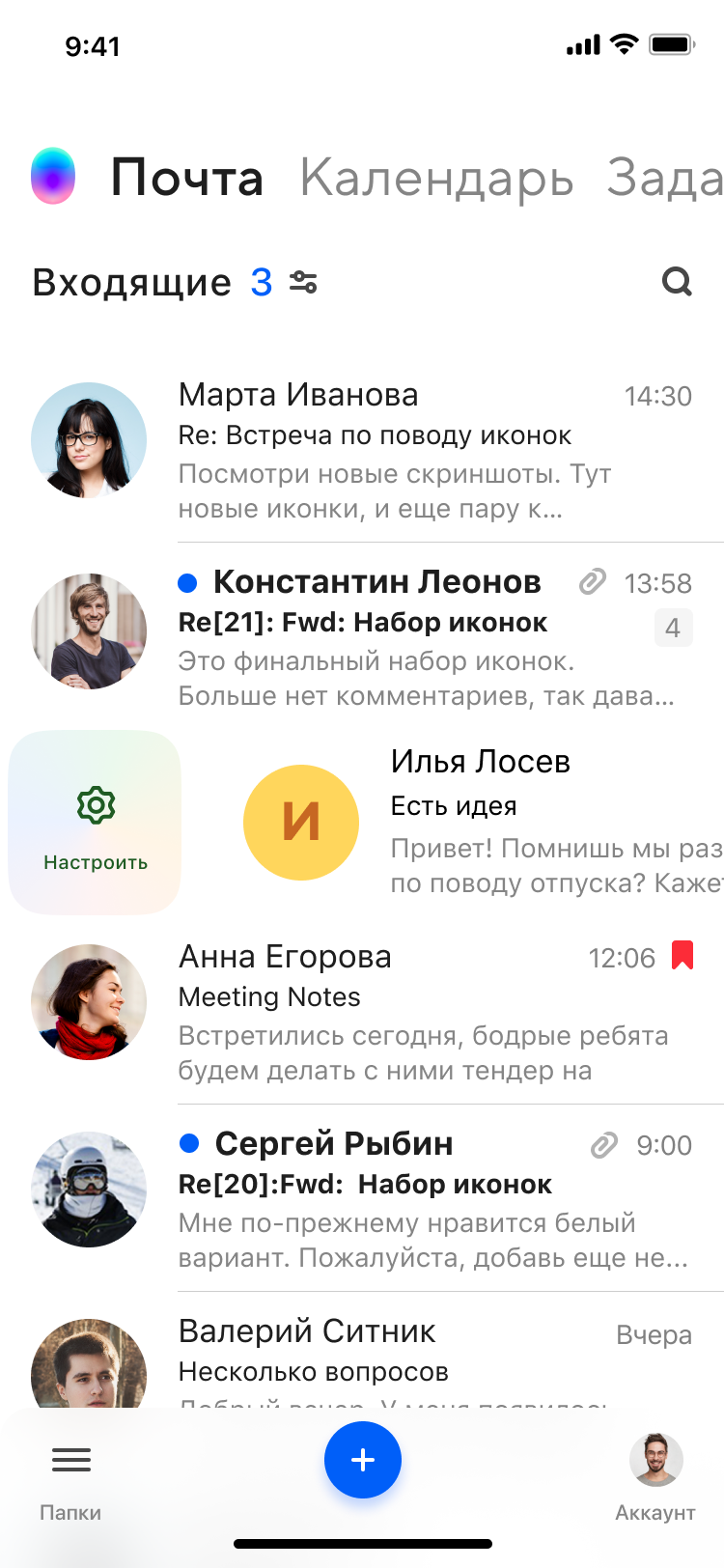Open Илья Лосев's message Есть идея

541,822
